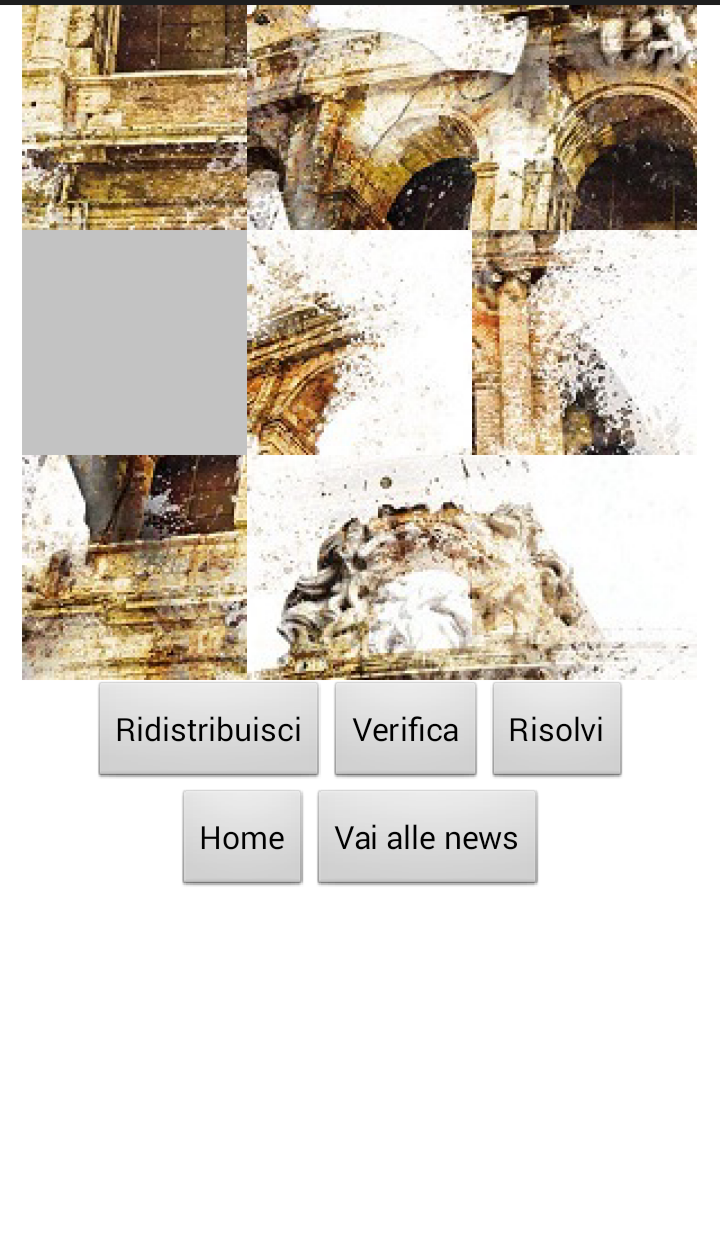Tap the Ridistribuisci button to reshuffle
Image resolution: width=720 pixels, height=1235 pixels.
click(x=208, y=729)
